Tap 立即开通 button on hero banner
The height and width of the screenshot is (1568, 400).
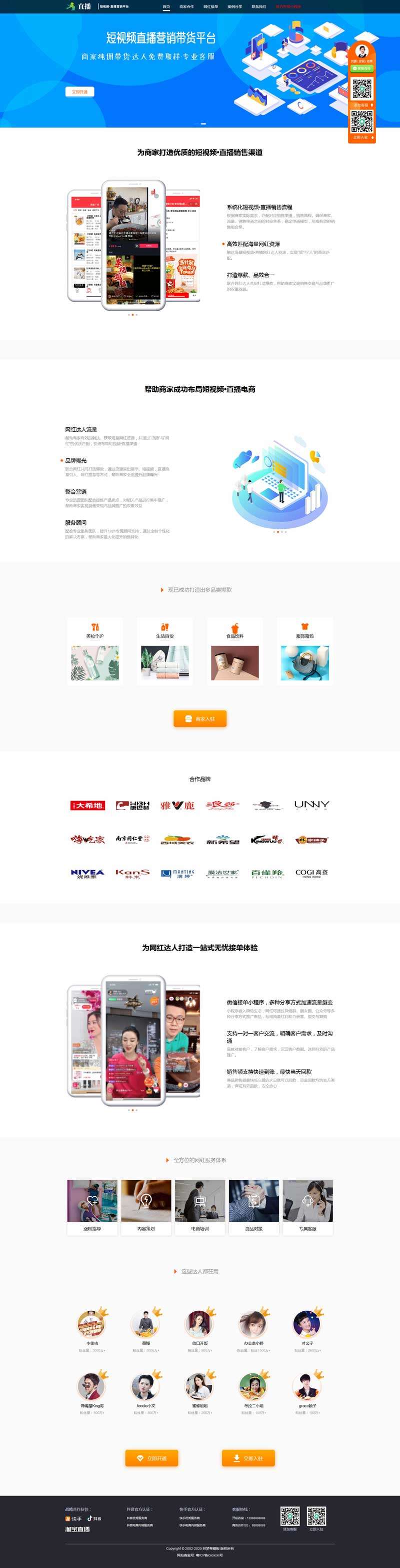coord(79,92)
